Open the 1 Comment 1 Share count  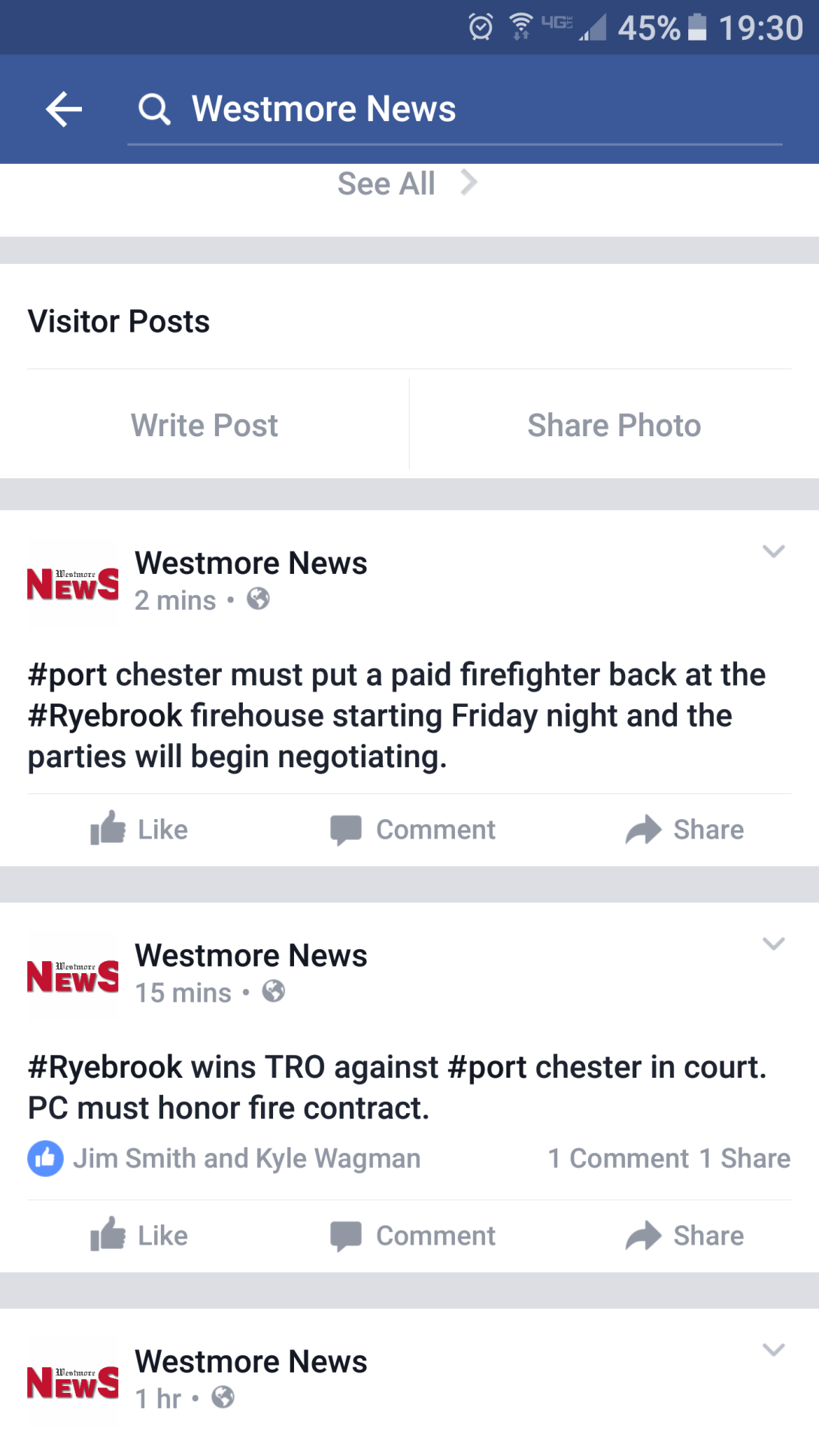coord(669,1158)
